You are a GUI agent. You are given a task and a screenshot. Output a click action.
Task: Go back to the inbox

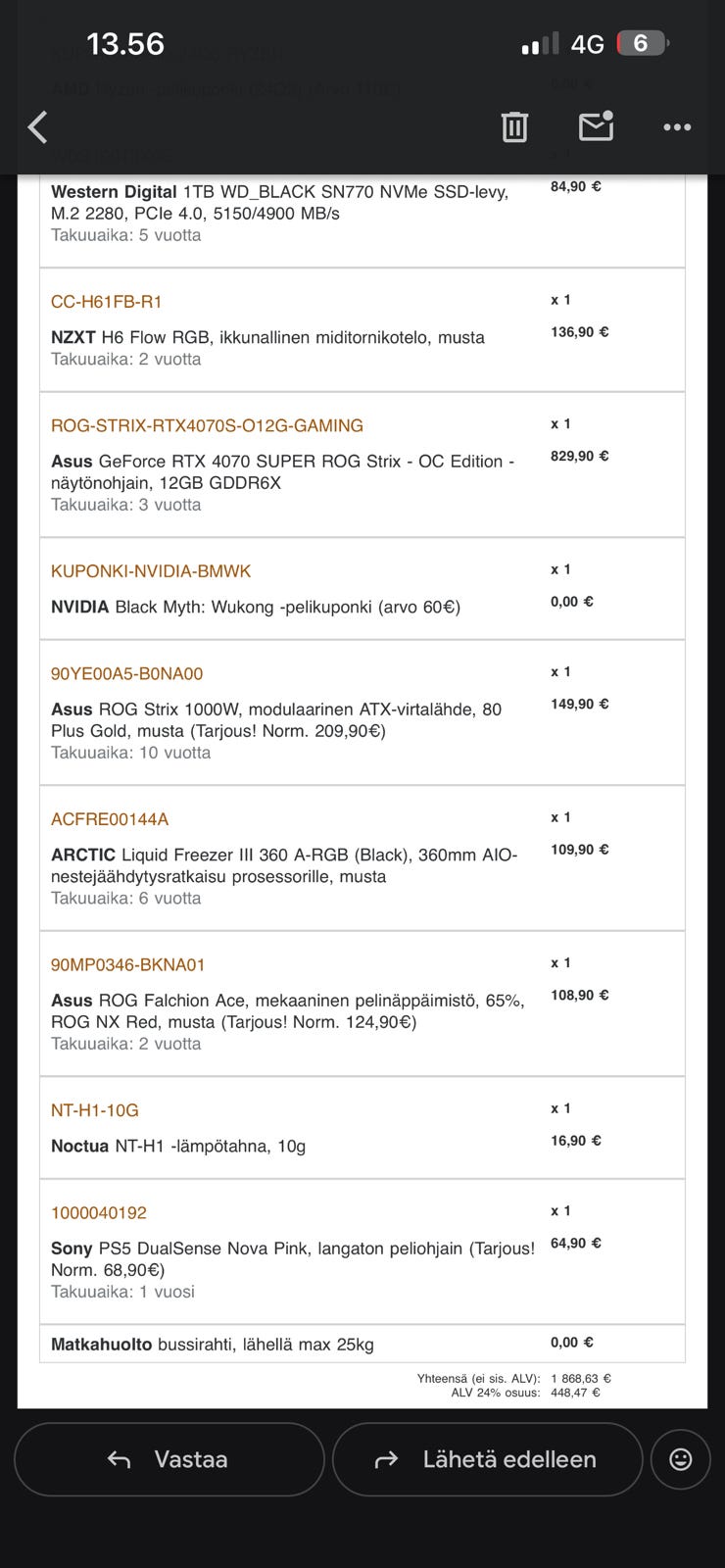click(x=37, y=127)
